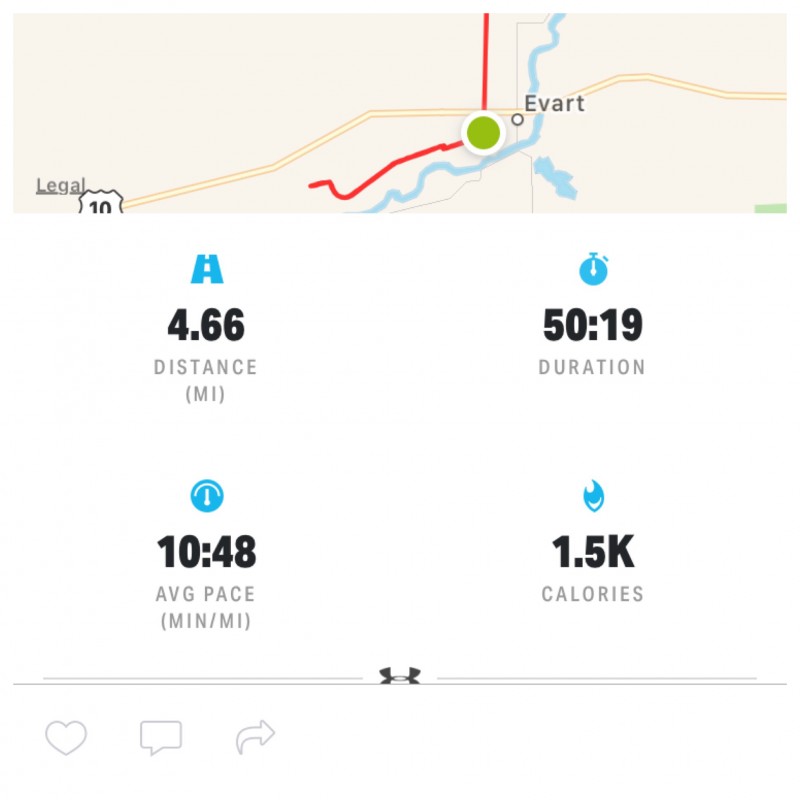
Task: Open the Legal link on the map
Action: click(x=60, y=185)
